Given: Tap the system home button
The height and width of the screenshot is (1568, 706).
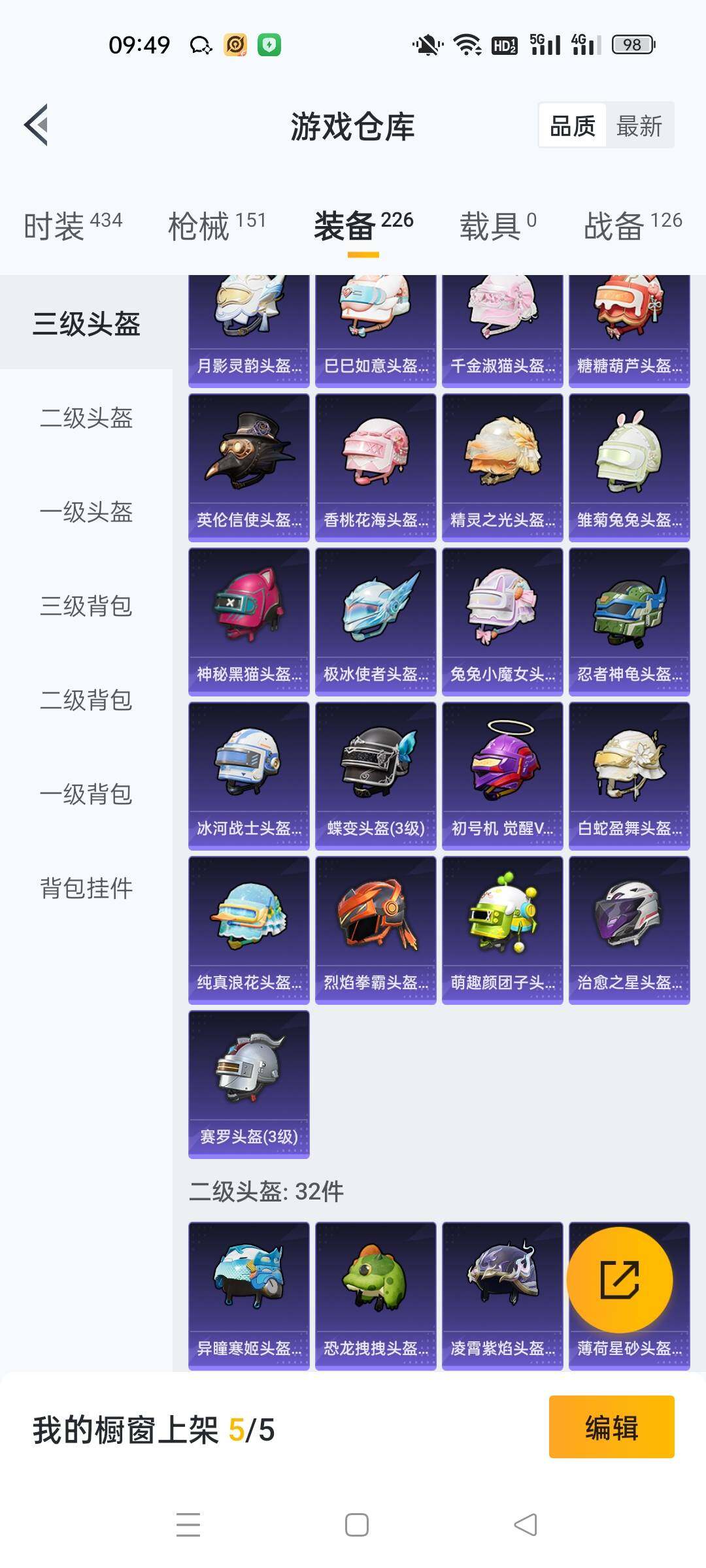Looking at the screenshot, I should pos(356,1525).
